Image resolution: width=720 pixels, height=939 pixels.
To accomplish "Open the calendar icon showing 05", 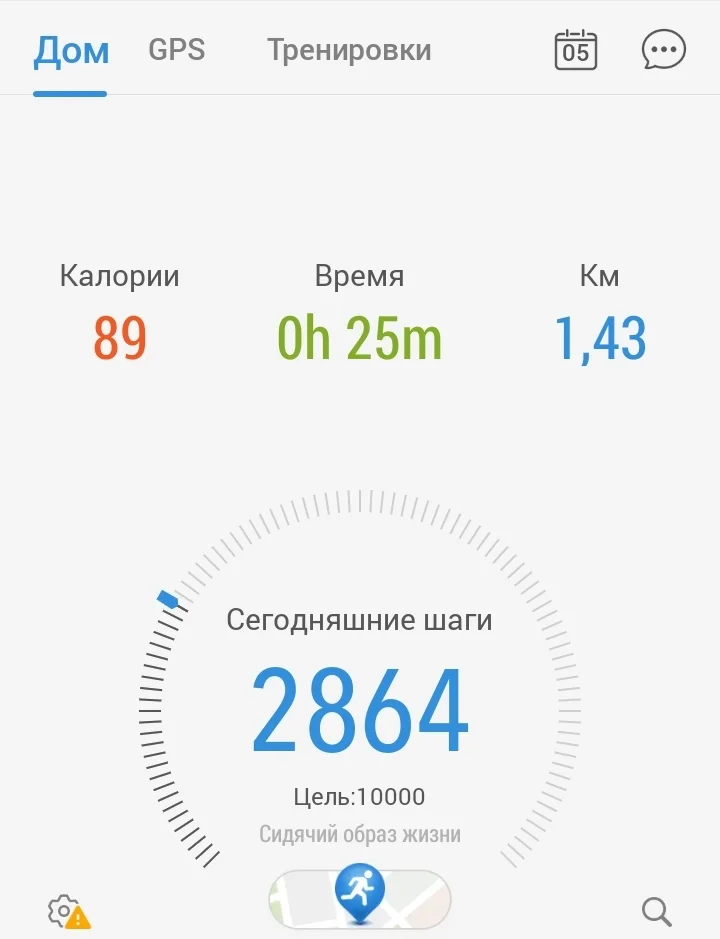I will click(x=576, y=50).
